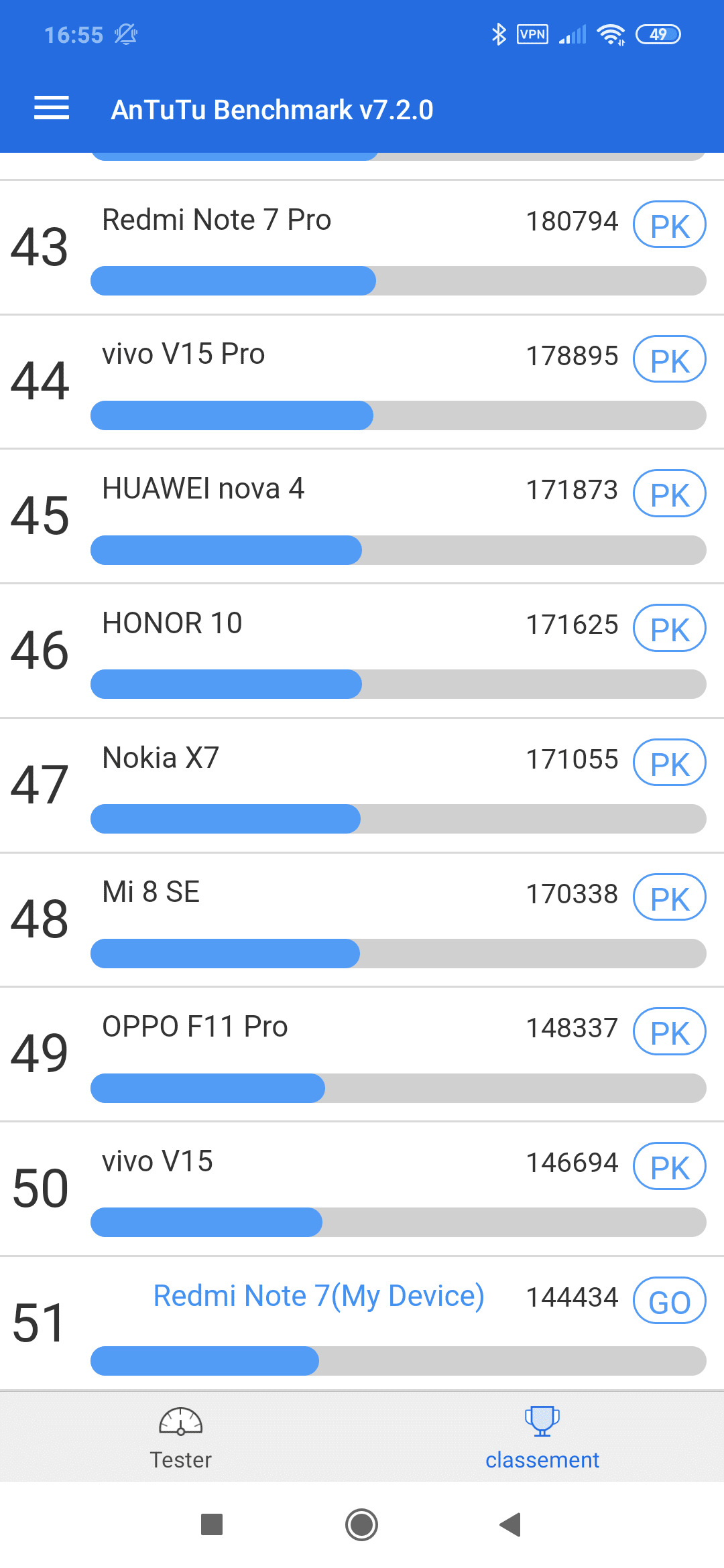724x1568 pixels.
Task: Open the hamburger drawer menu
Action: (x=52, y=108)
